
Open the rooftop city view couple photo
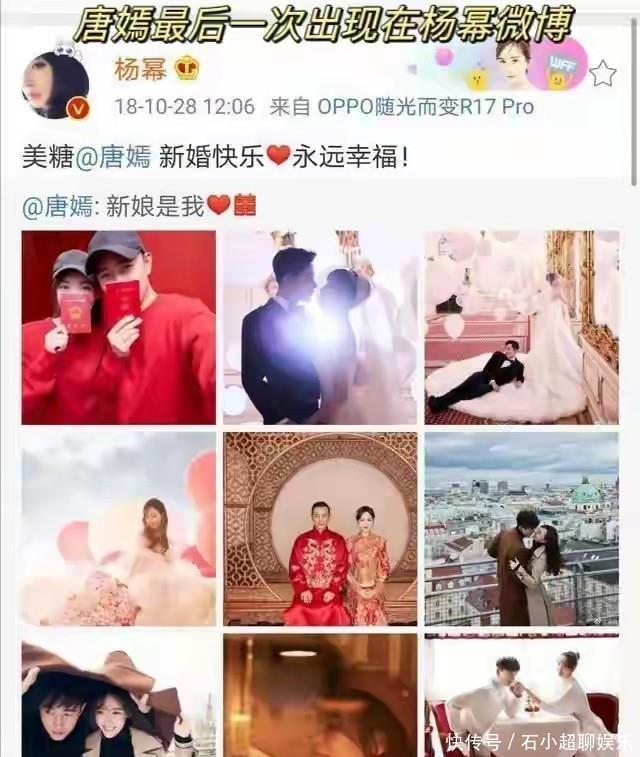point(522,529)
